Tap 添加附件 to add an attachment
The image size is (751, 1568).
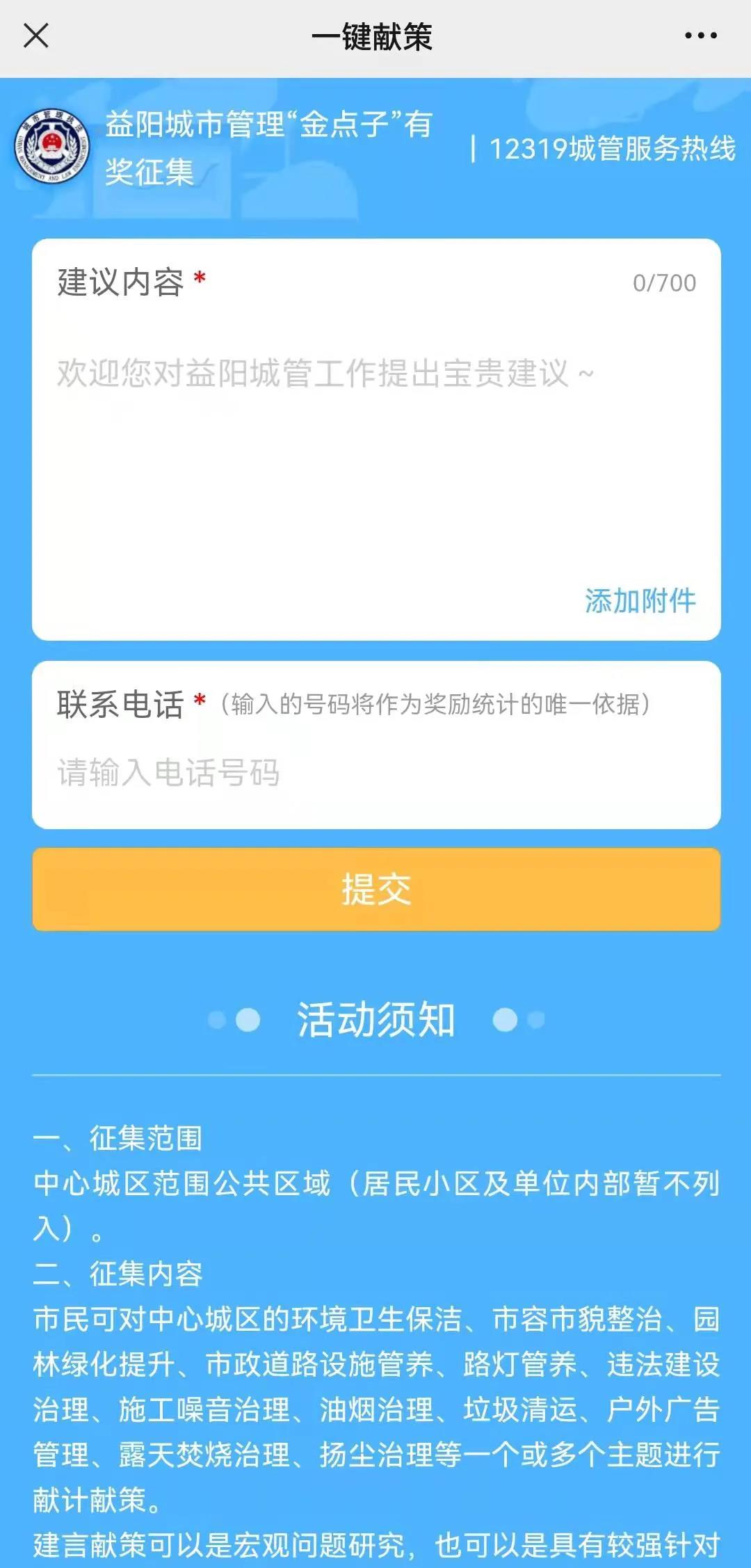(x=640, y=601)
